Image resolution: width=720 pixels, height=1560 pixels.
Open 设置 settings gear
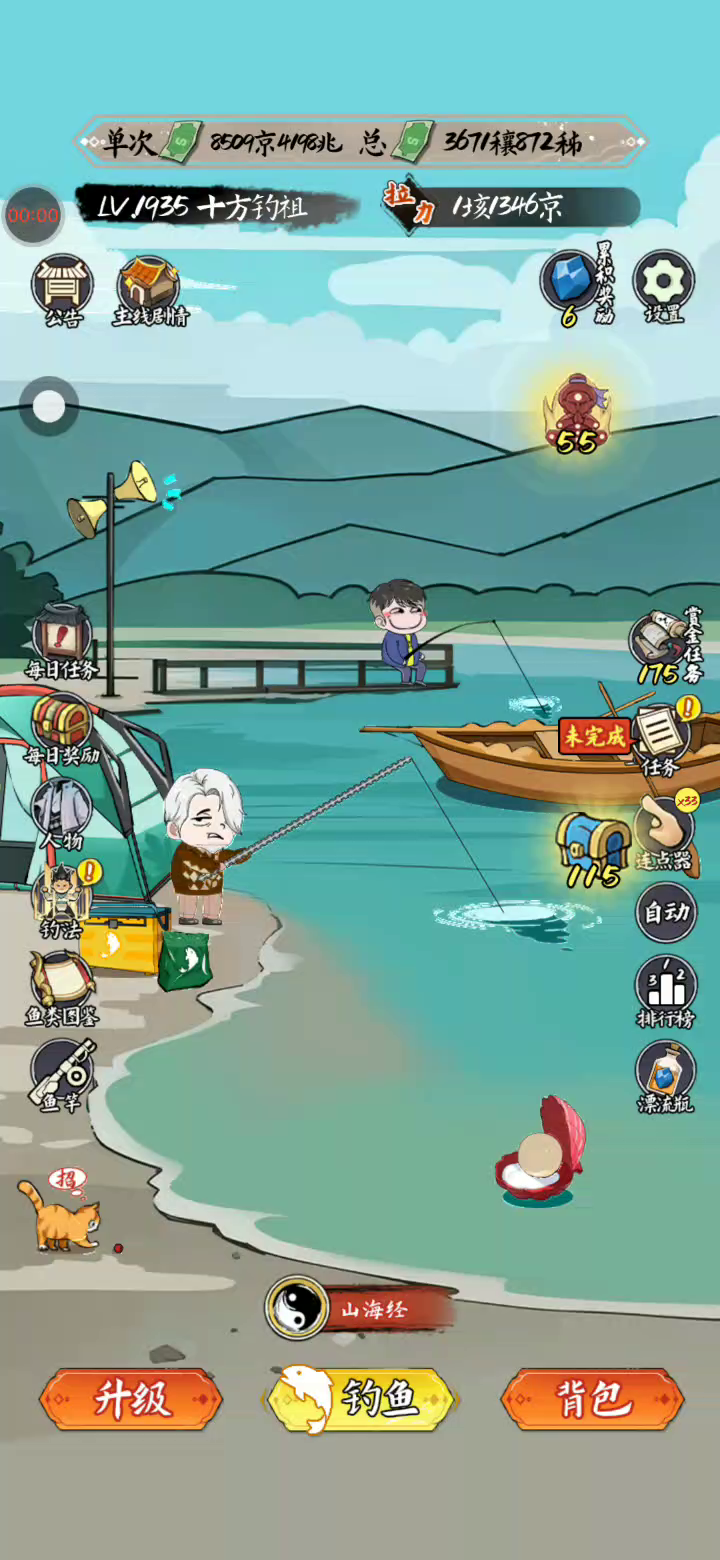tap(663, 283)
